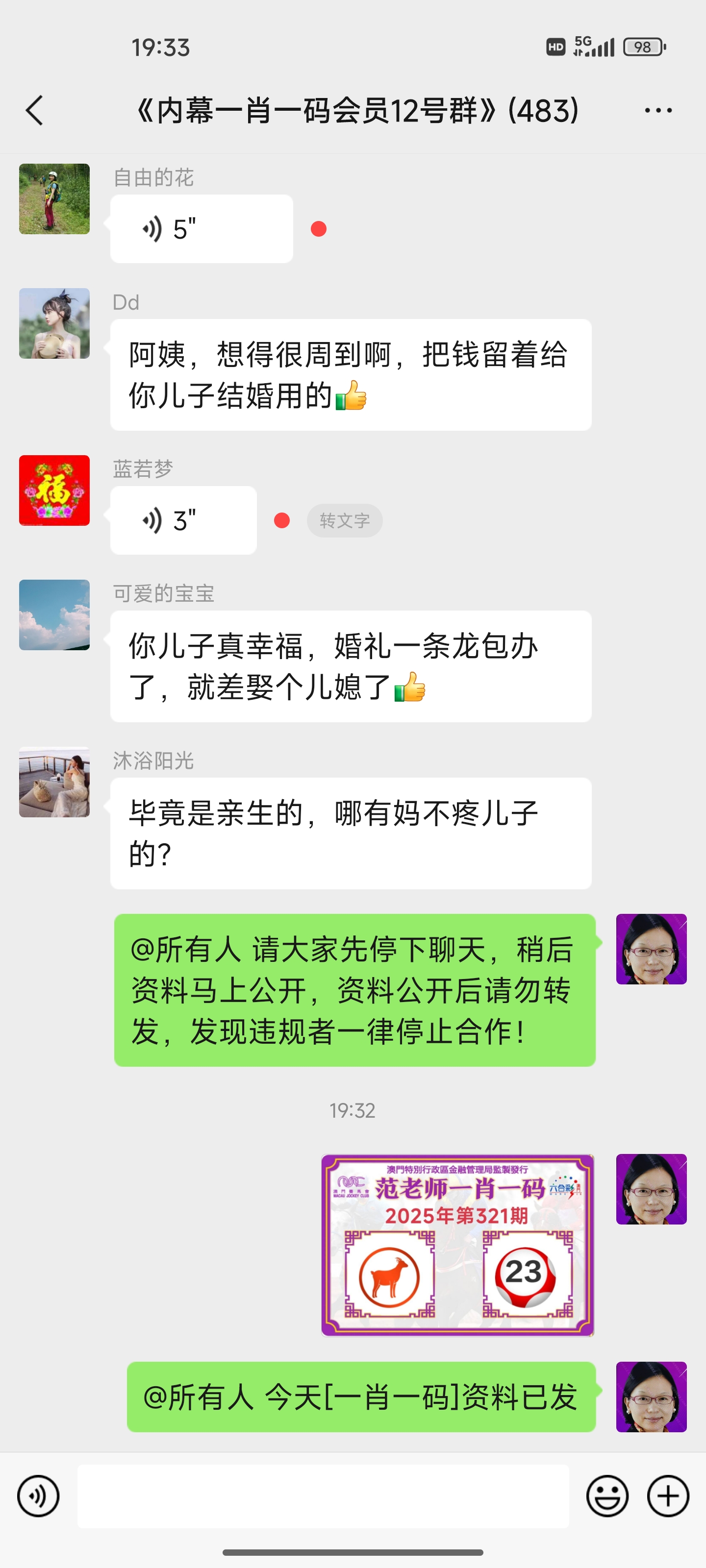
Task: Focus the message input field
Action: (x=323, y=1496)
